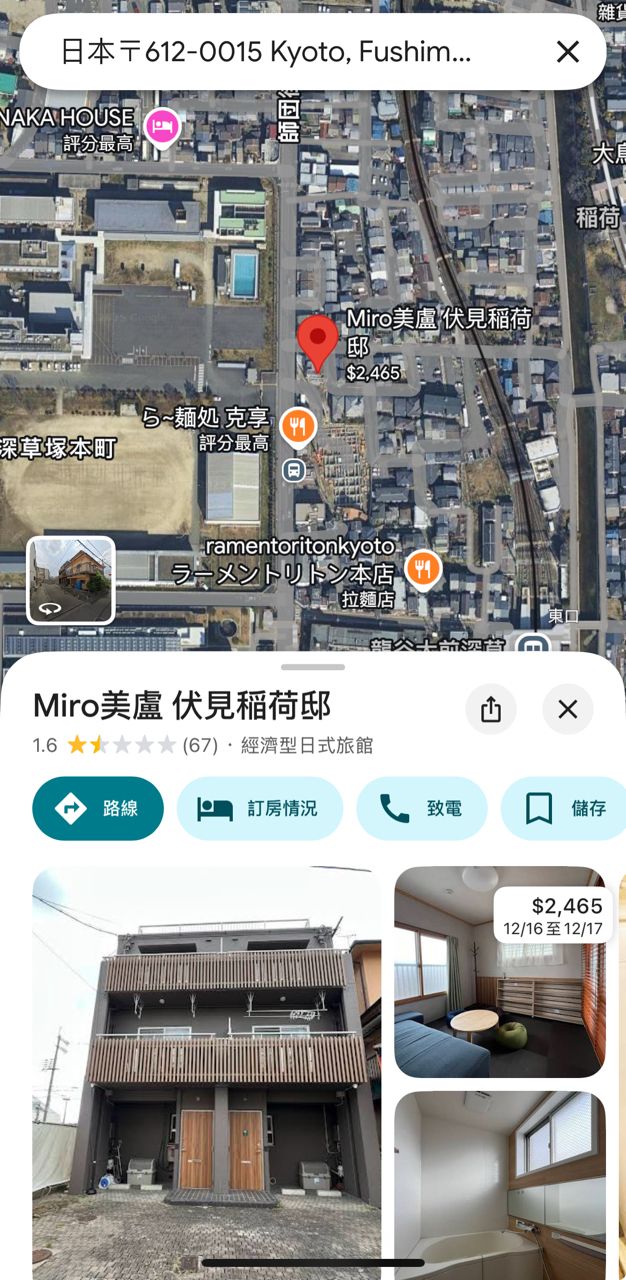Call the inn with 致電
626x1280 pixels.
[x=421, y=808]
